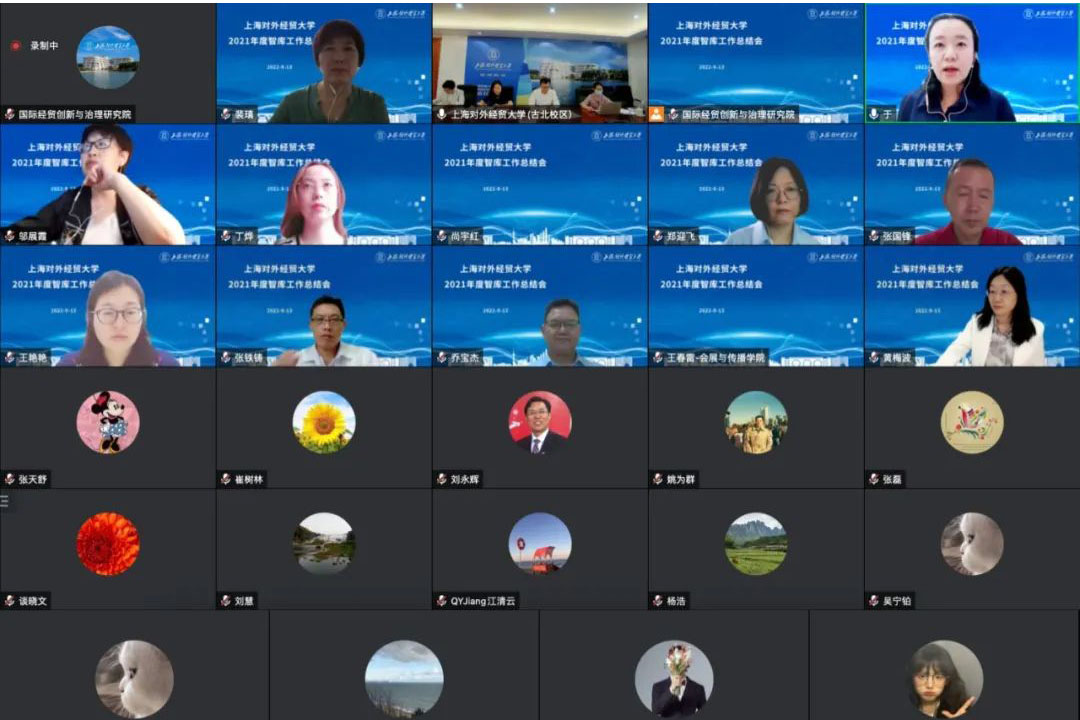Select 张天舒's avatar tile
The image size is (1080, 720).
click(x=108, y=422)
